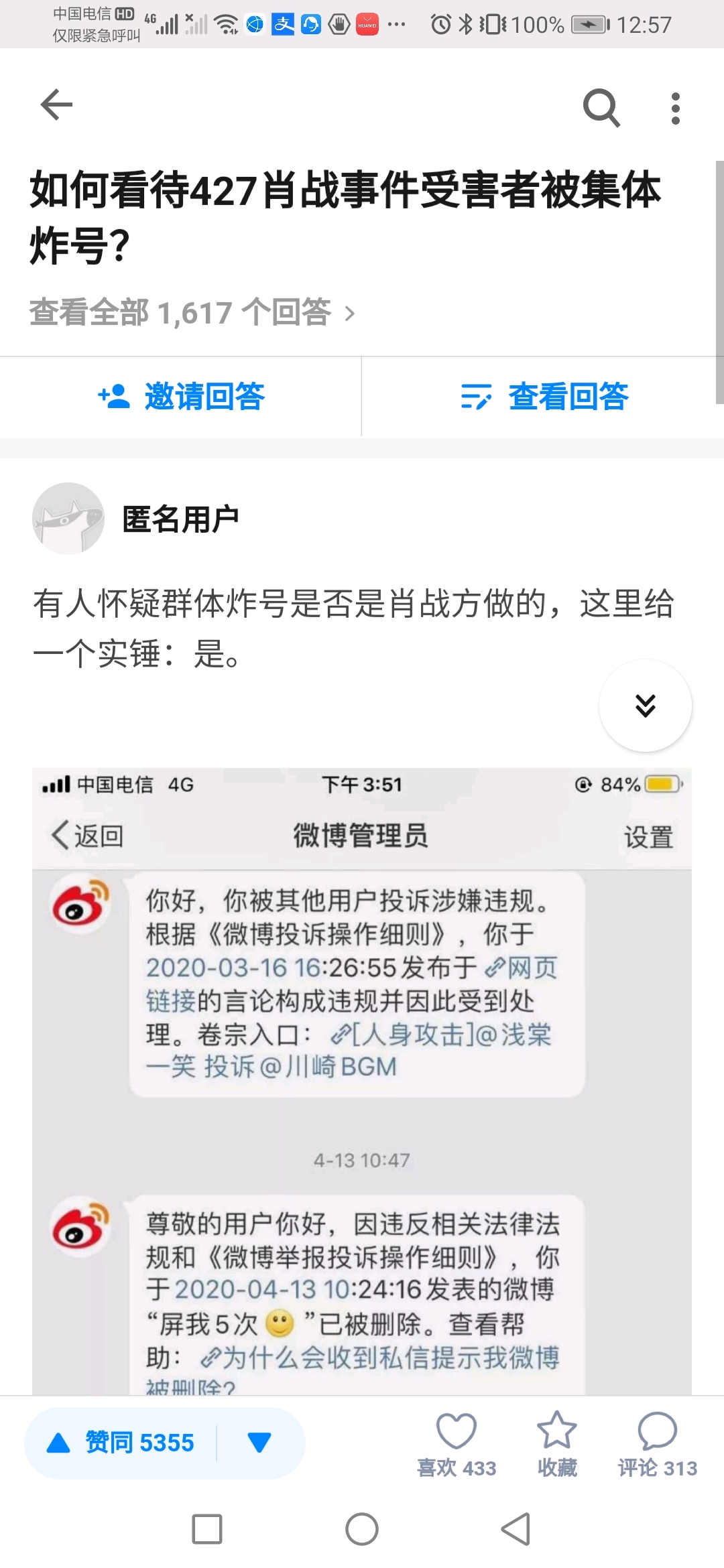View all 1,617 answers

[192, 312]
